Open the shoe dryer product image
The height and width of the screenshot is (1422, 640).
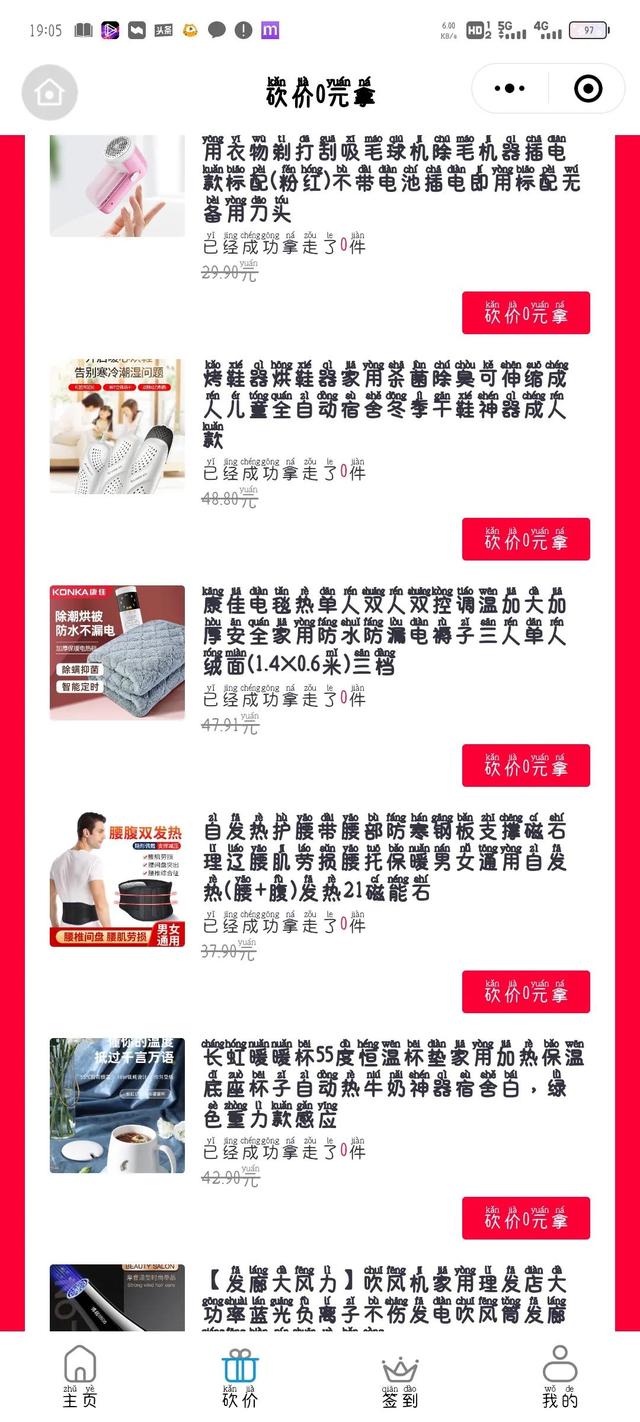(117, 426)
